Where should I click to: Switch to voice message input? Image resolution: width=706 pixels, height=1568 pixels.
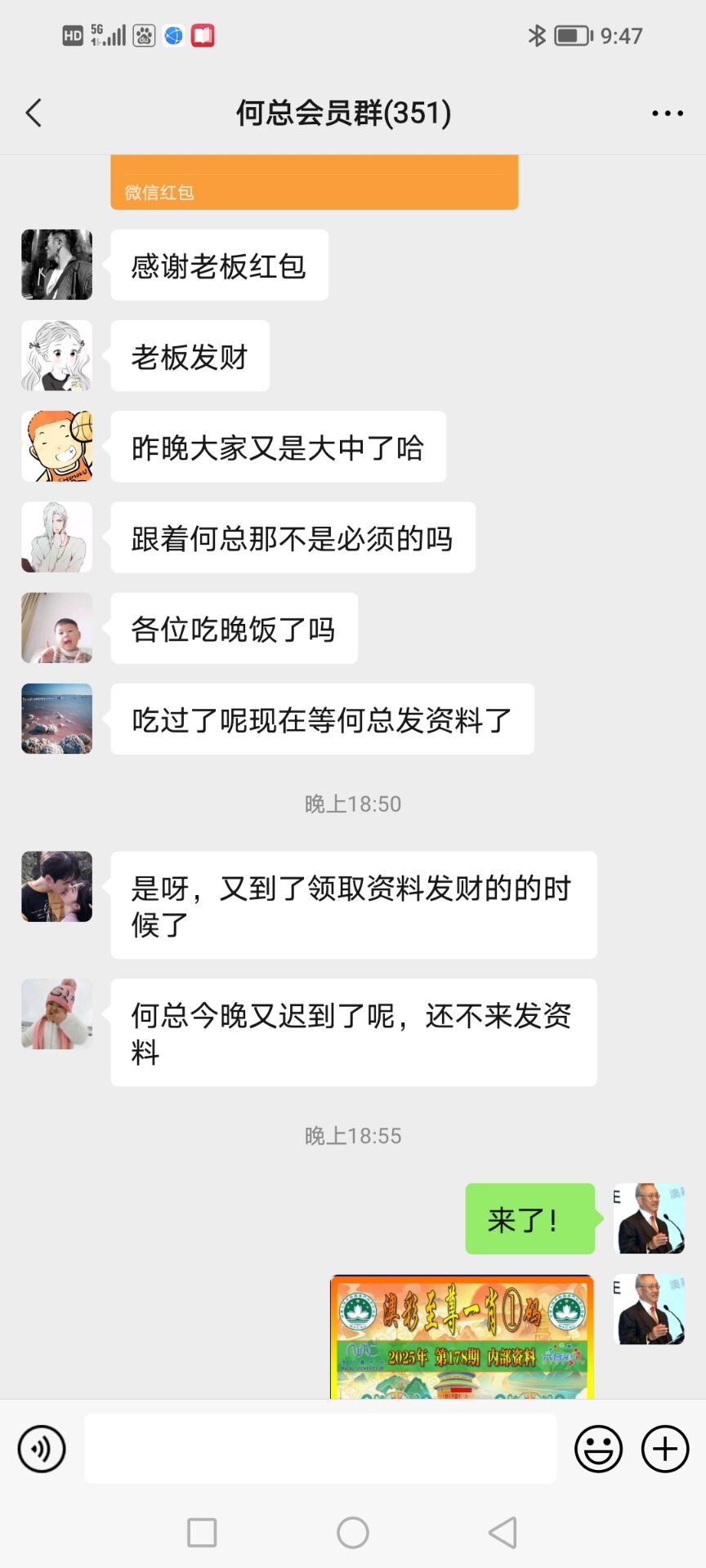42,1449
